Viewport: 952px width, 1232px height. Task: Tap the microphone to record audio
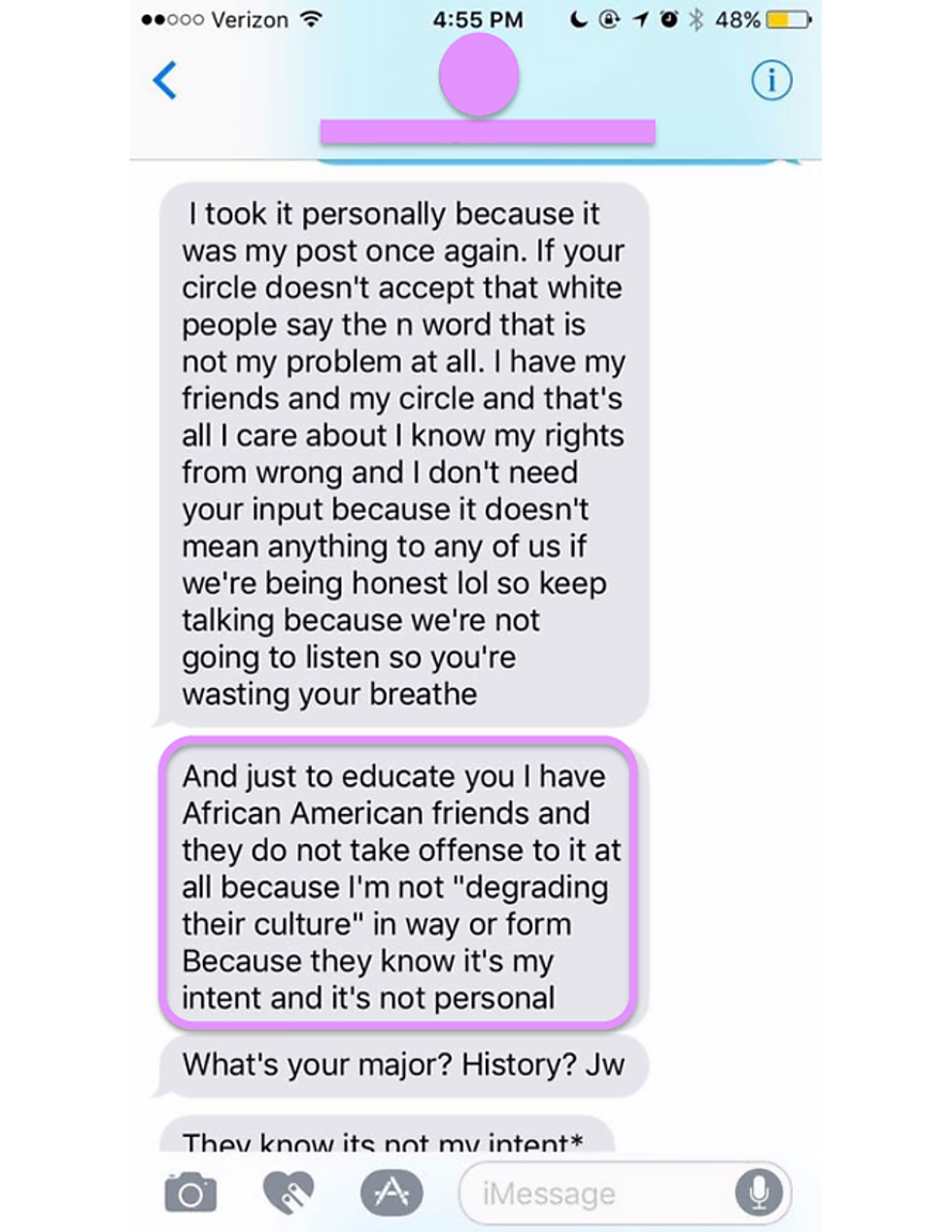(x=759, y=1192)
